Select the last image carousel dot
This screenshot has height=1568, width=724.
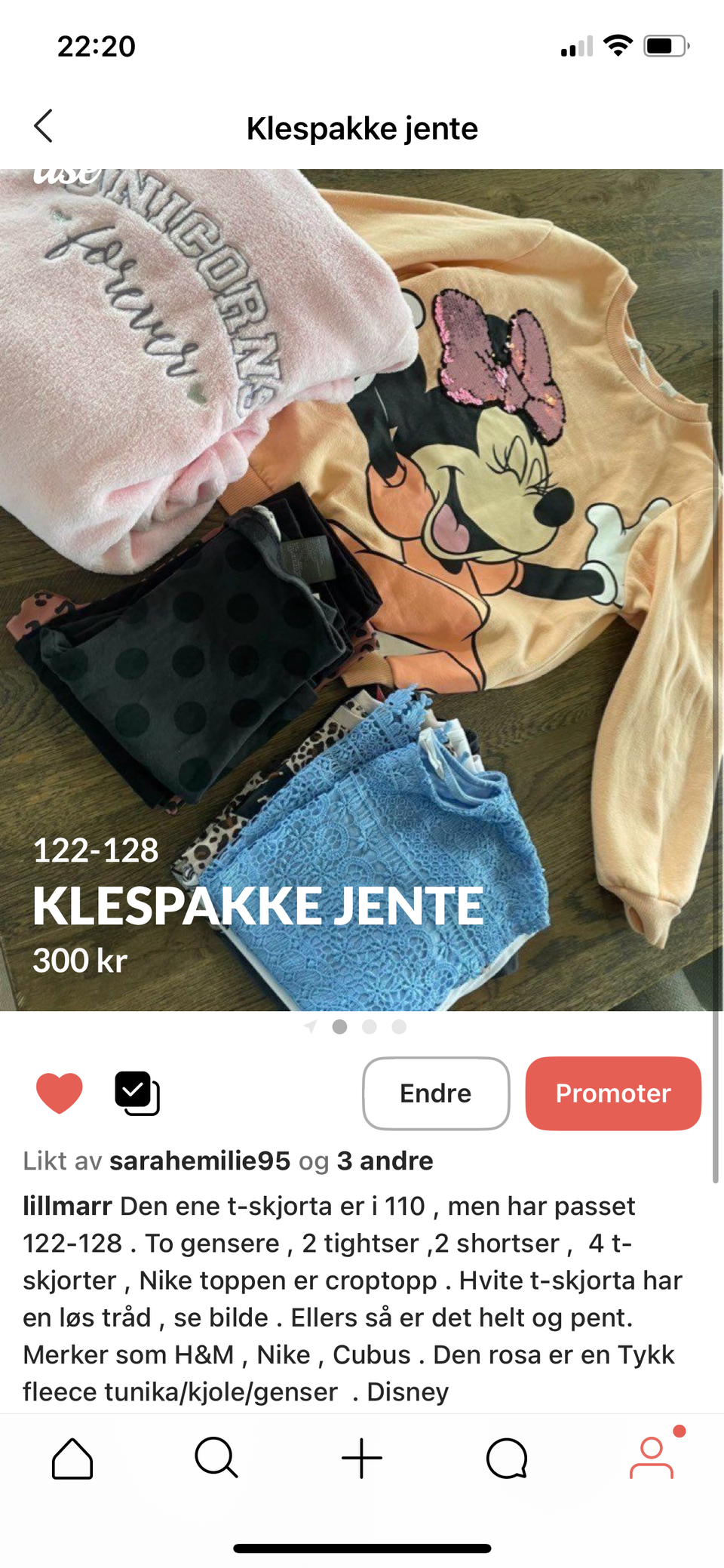click(x=398, y=1027)
